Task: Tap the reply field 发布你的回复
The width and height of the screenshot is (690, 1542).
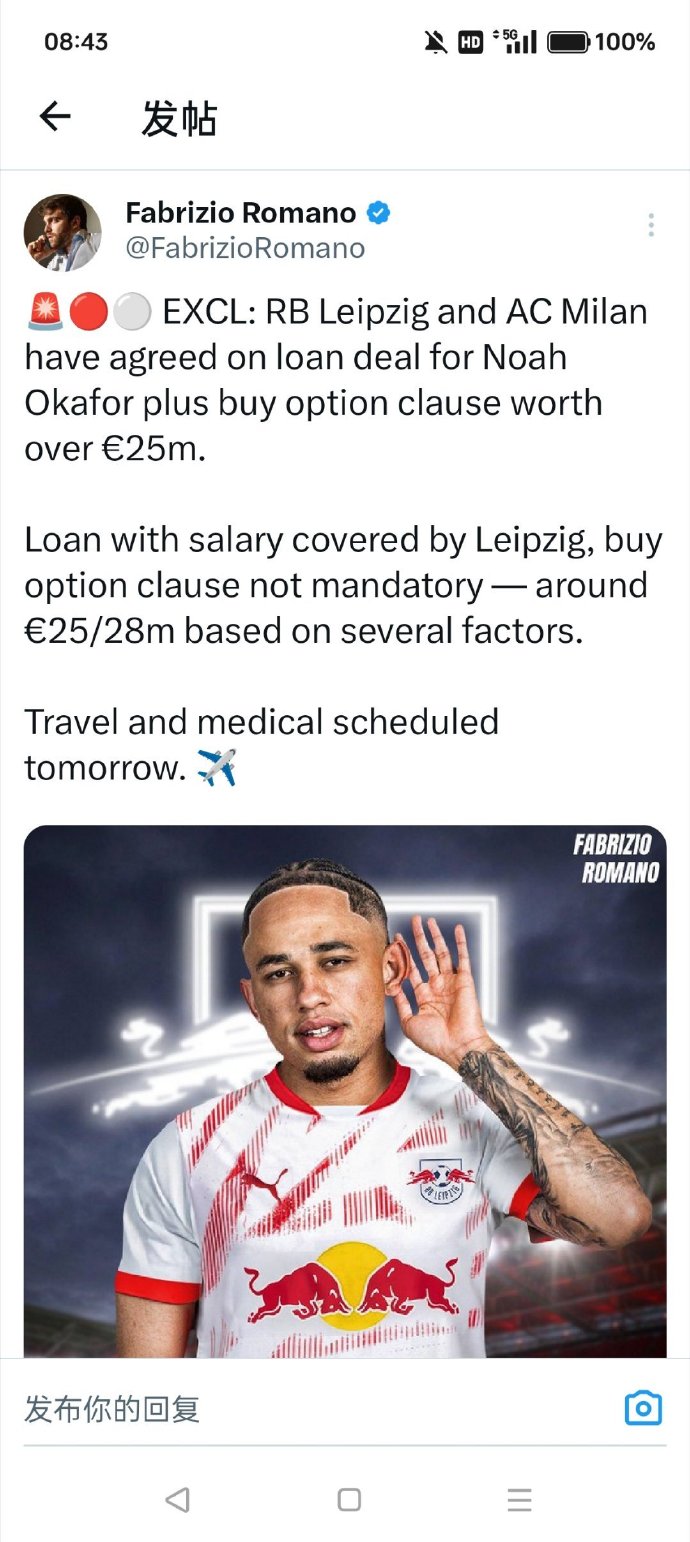Action: tap(300, 1409)
